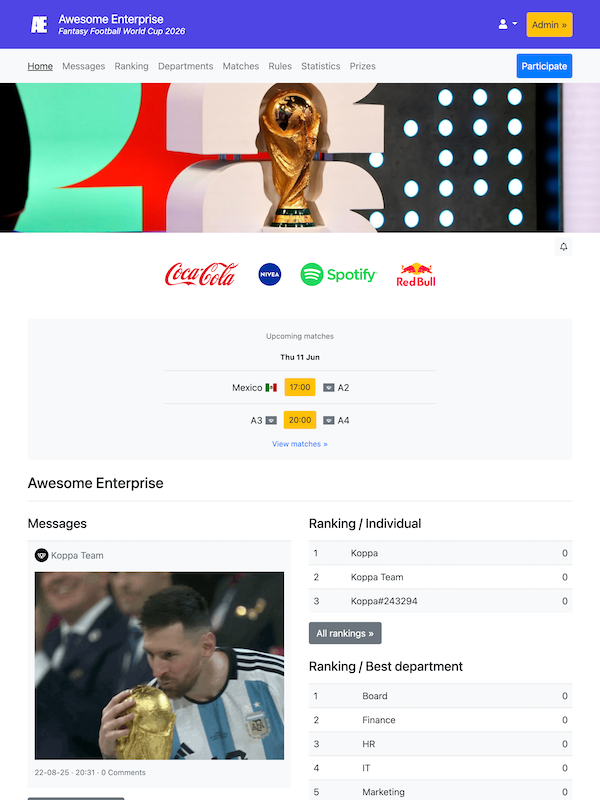
Task: Tap the Awesome Enterprise header logo
Action: (39, 24)
